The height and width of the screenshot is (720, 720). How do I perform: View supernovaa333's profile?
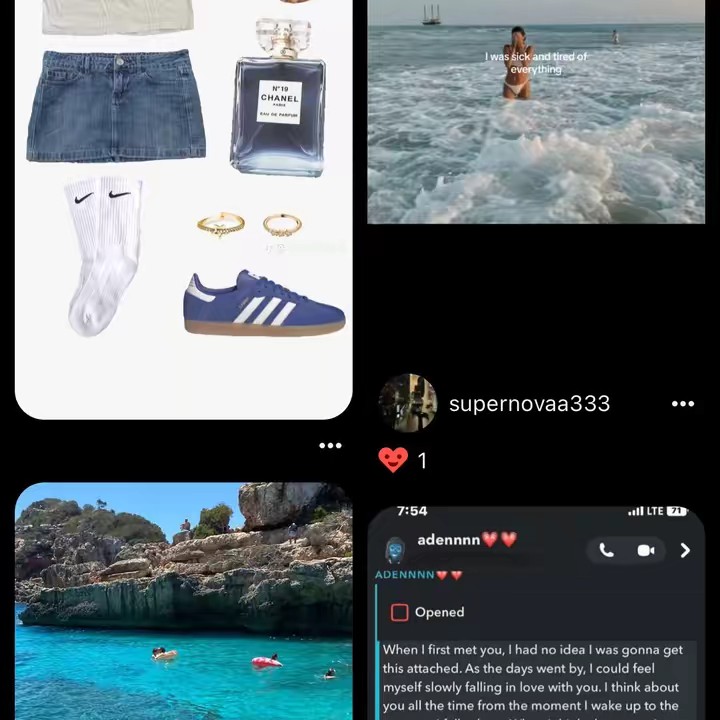(529, 404)
